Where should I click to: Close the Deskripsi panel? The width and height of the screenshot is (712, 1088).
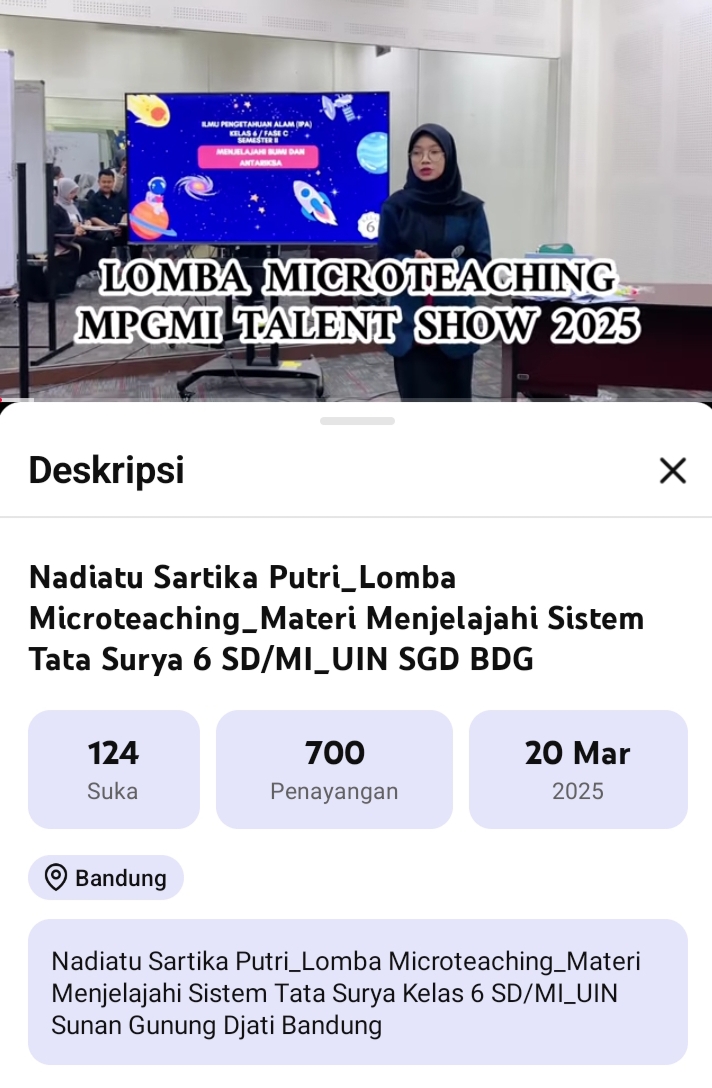click(x=672, y=470)
